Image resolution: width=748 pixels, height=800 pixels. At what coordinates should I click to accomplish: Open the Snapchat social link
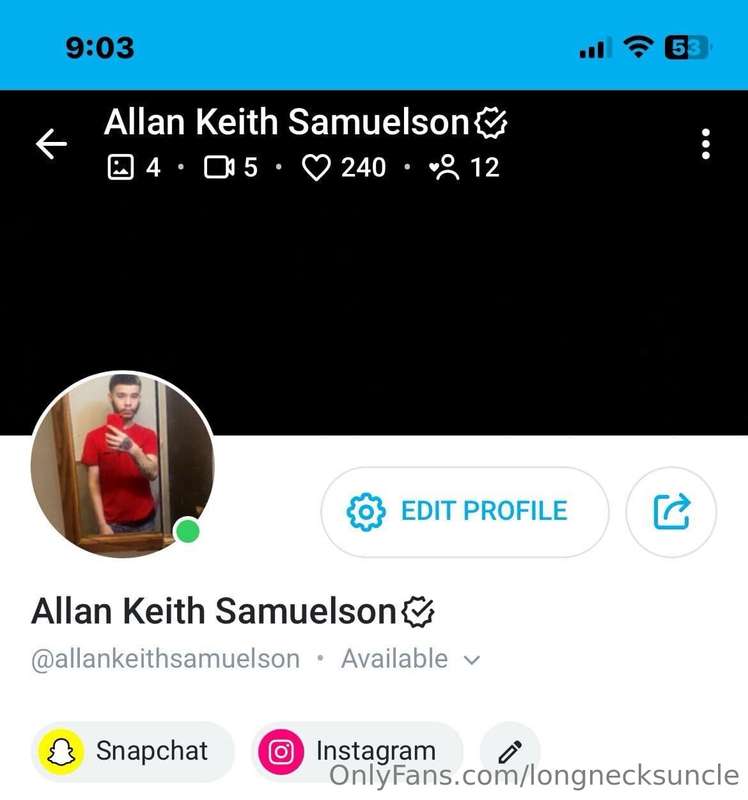[133, 751]
